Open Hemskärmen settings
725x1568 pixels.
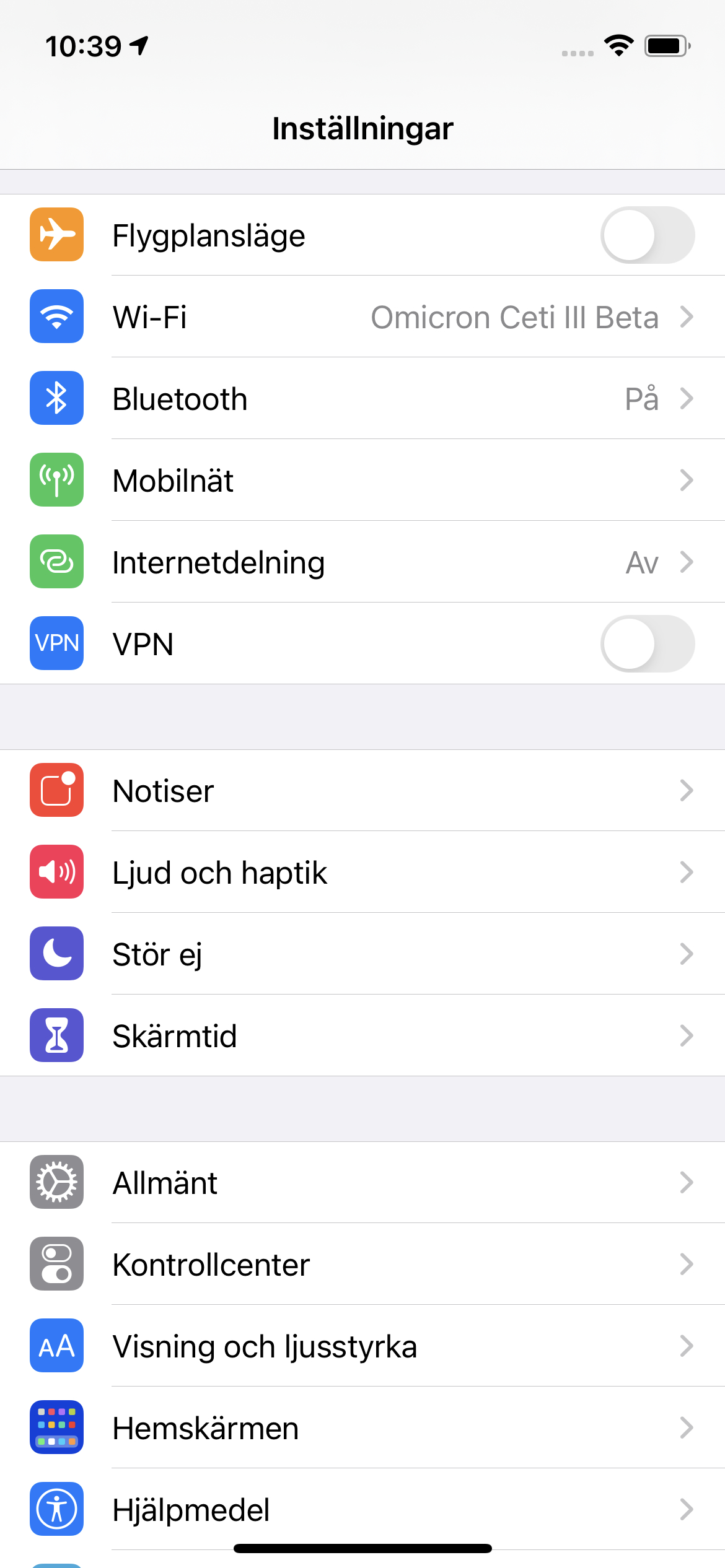tap(362, 1428)
